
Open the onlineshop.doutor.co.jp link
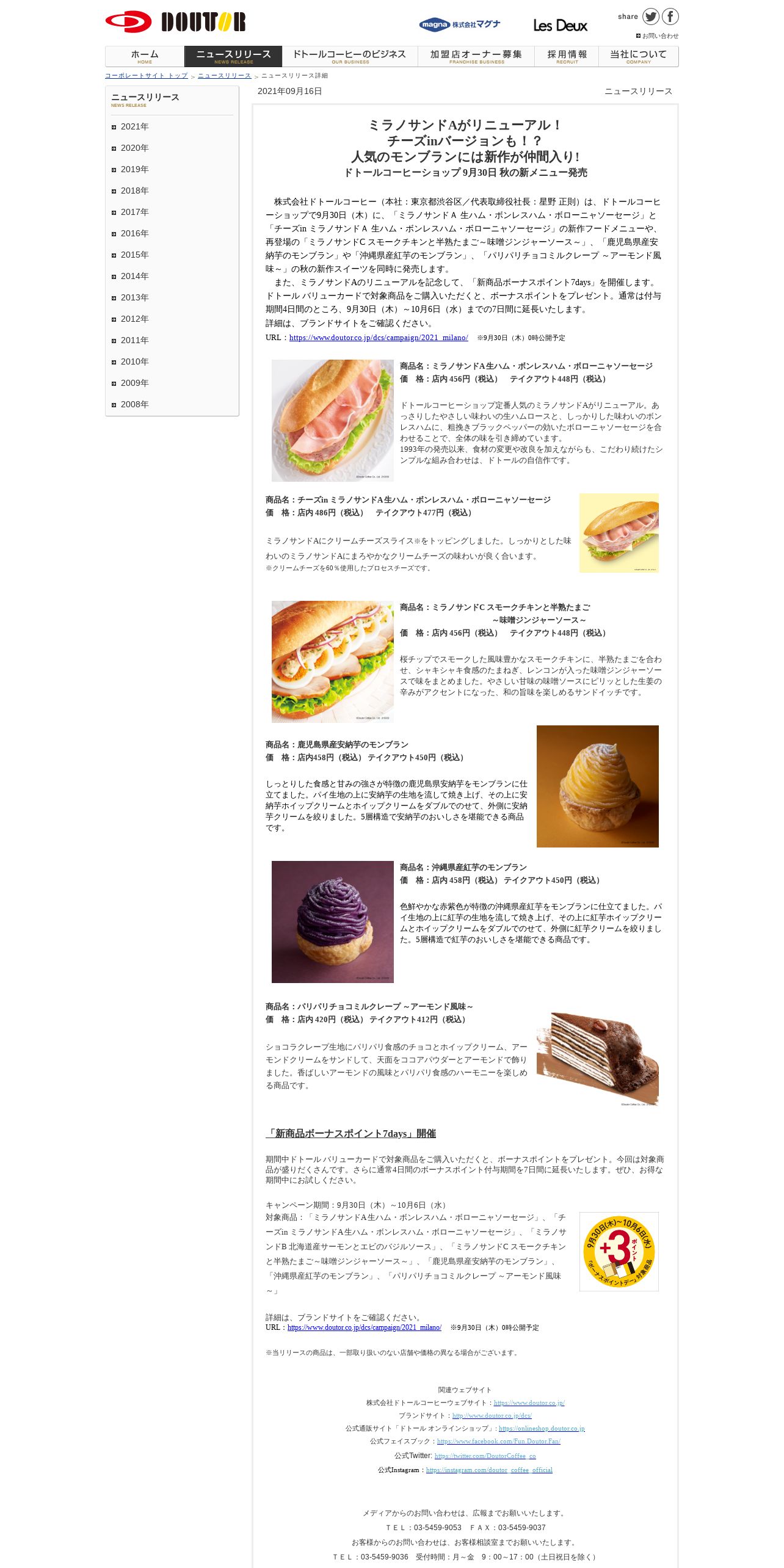point(542,1428)
